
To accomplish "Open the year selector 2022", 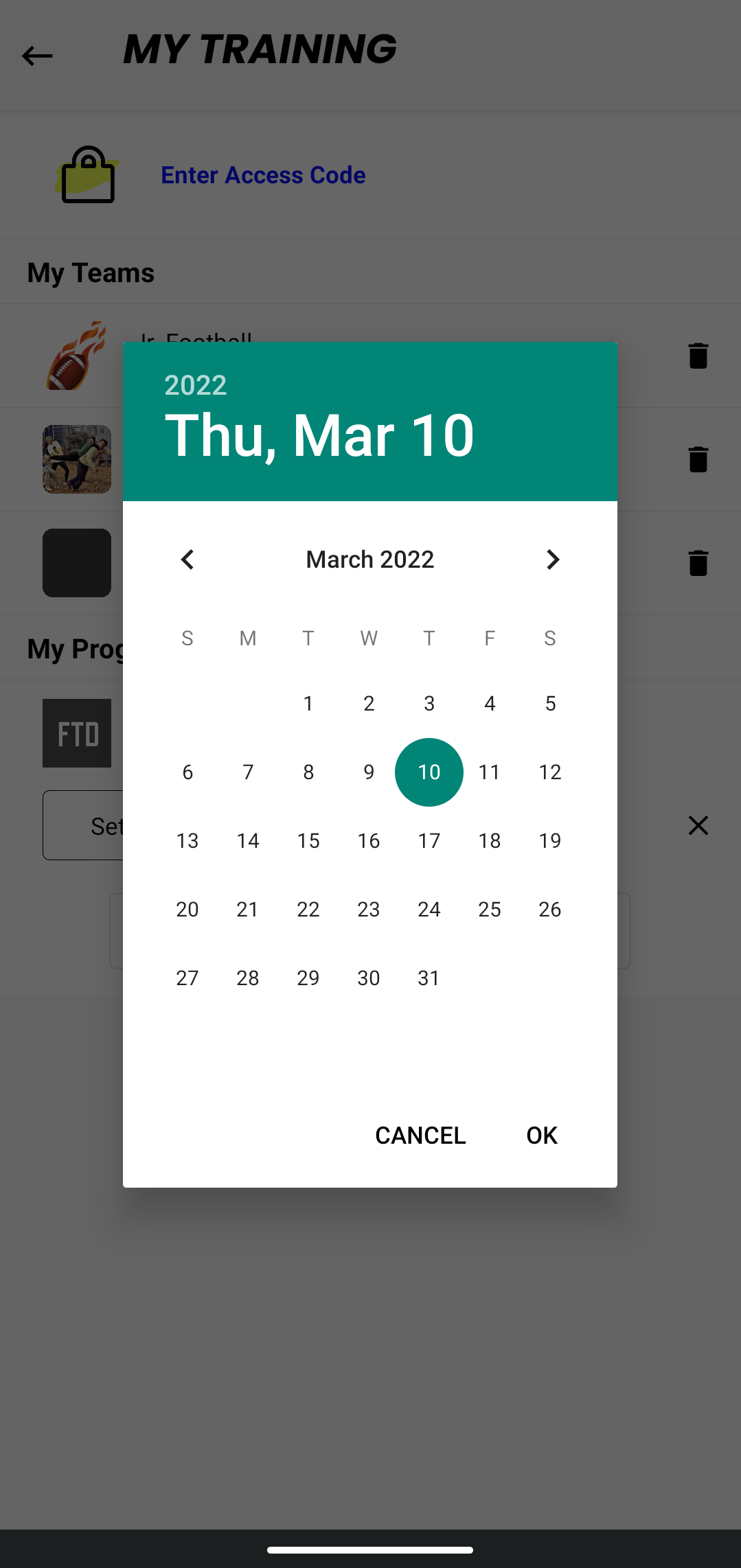I will [196, 385].
